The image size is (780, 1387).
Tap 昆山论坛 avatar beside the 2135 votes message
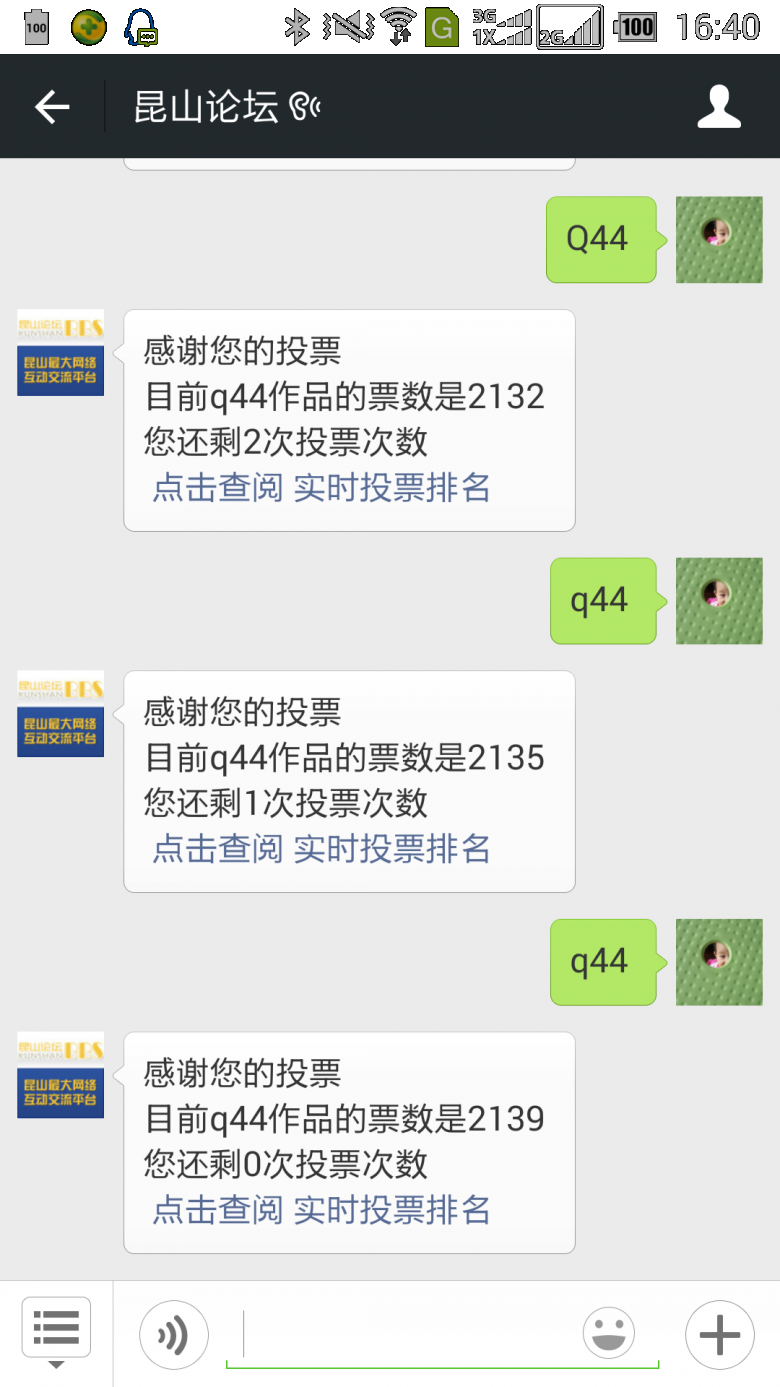[60, 714]
